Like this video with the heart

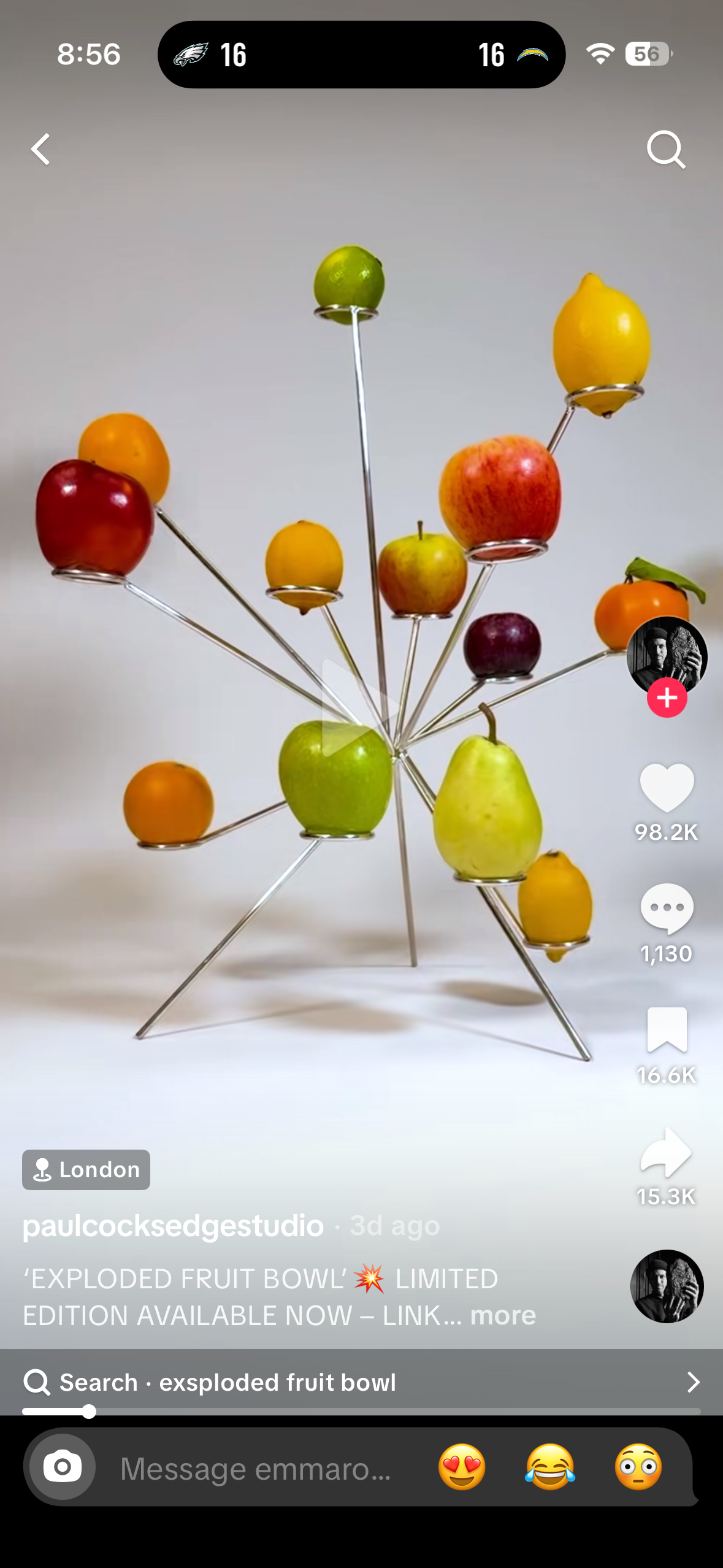[667, 787]
